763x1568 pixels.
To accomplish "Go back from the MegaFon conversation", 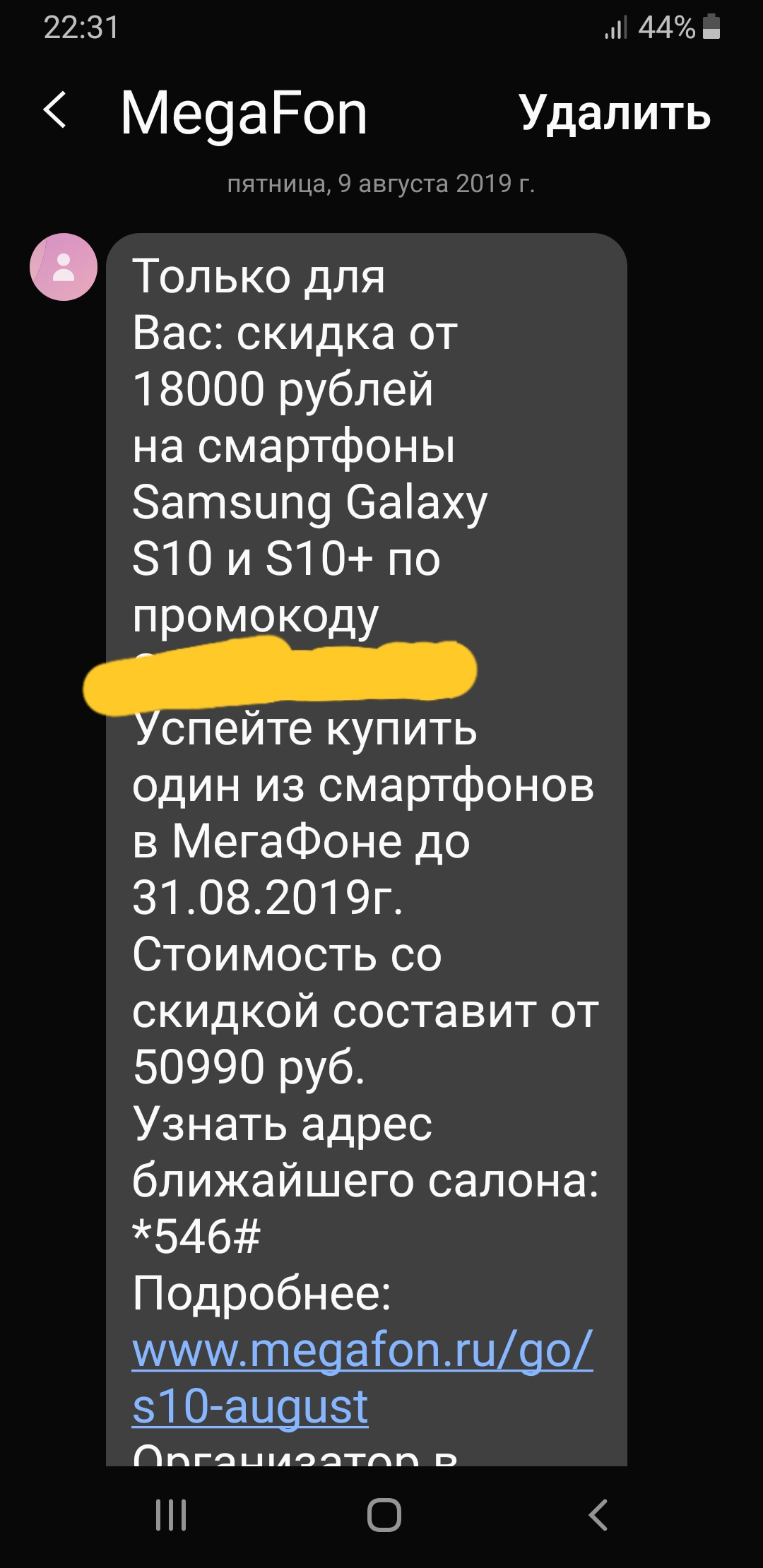I will (55, 112).
